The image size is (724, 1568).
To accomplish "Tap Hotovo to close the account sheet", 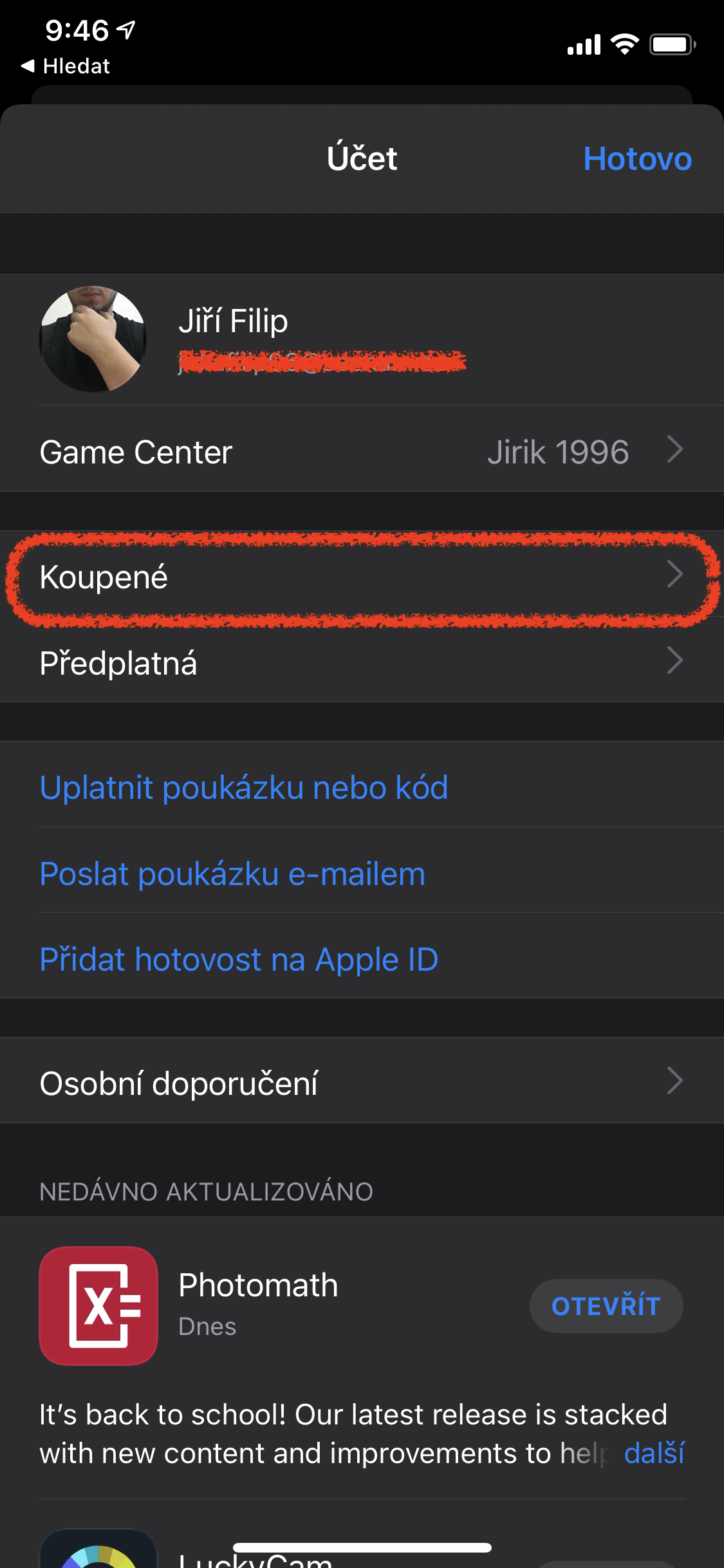I will (x=636, y=159).
